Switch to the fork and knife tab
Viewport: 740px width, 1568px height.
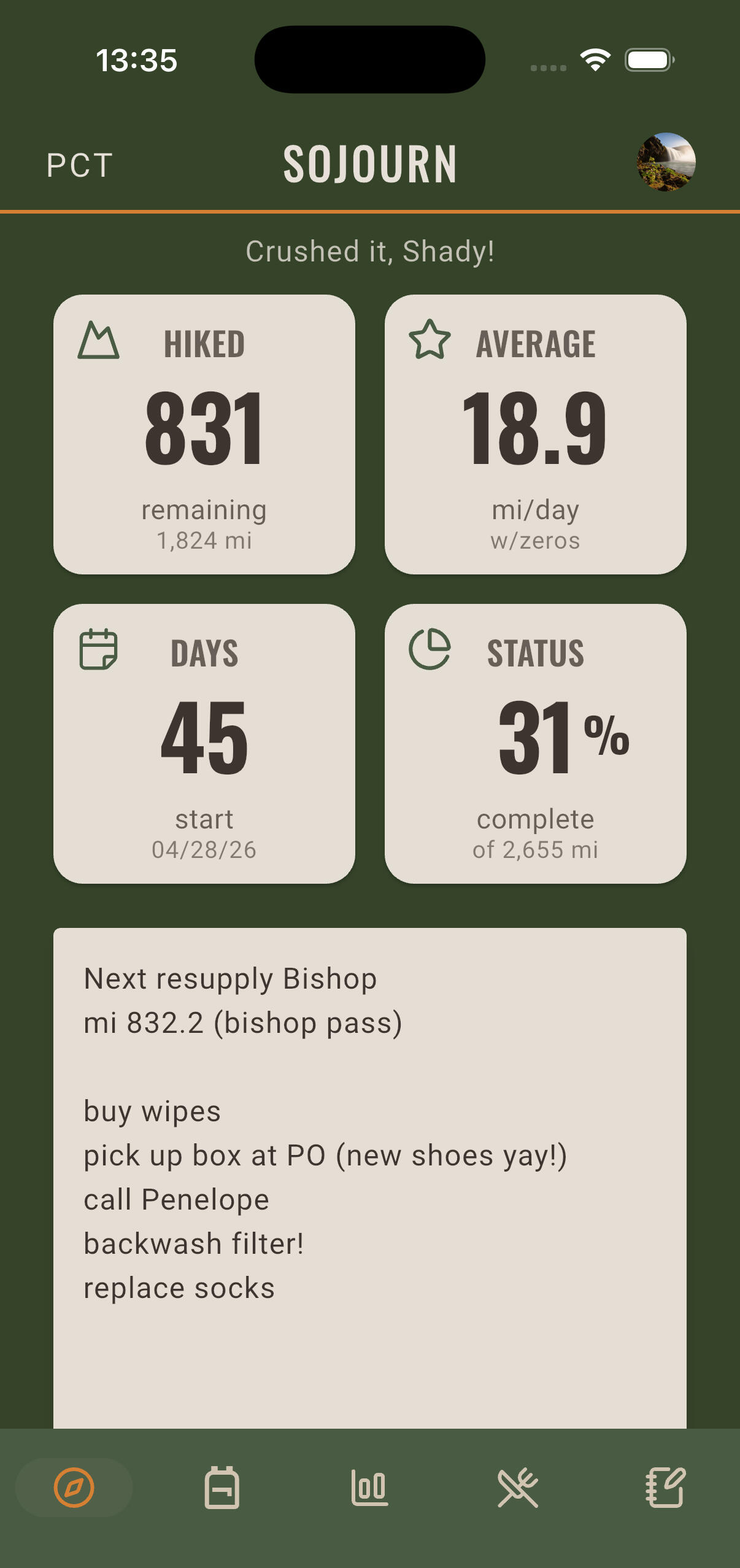tap(518, 1488)
